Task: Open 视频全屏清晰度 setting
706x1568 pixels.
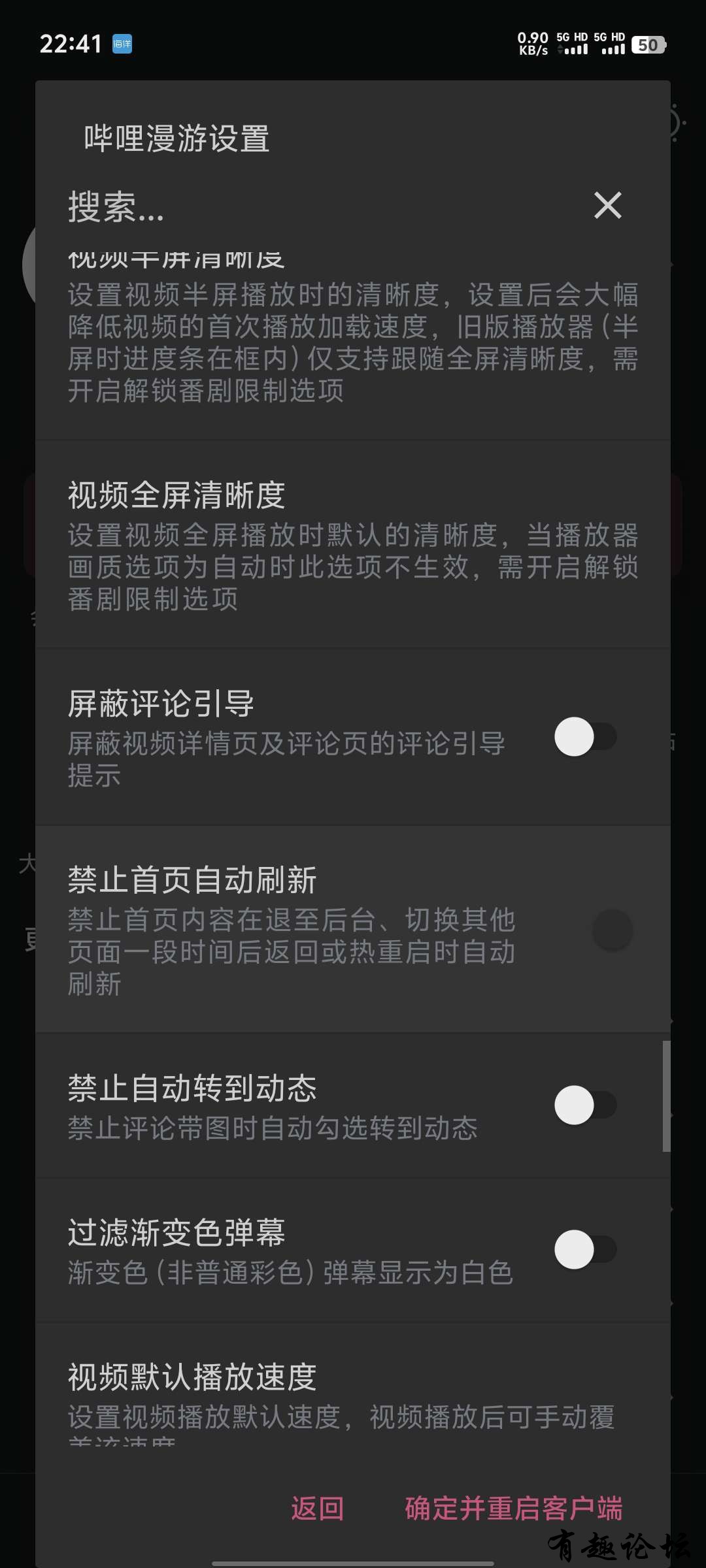Action: (353, 544)
